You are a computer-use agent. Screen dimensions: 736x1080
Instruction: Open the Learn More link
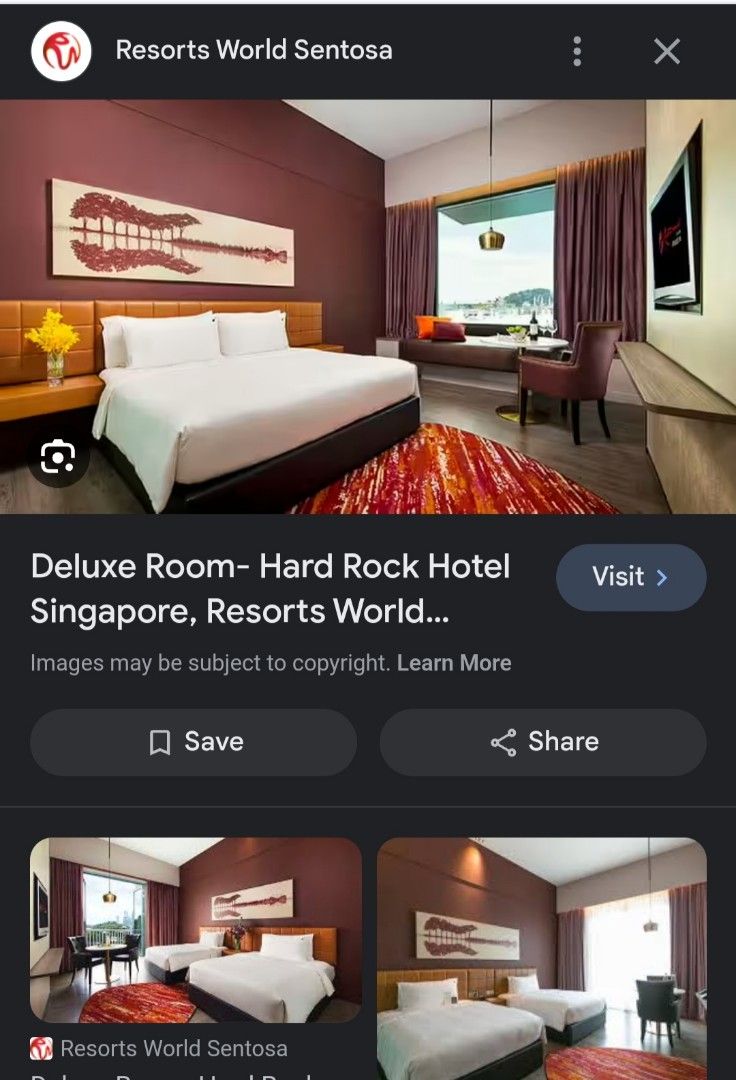pos(454,662)
